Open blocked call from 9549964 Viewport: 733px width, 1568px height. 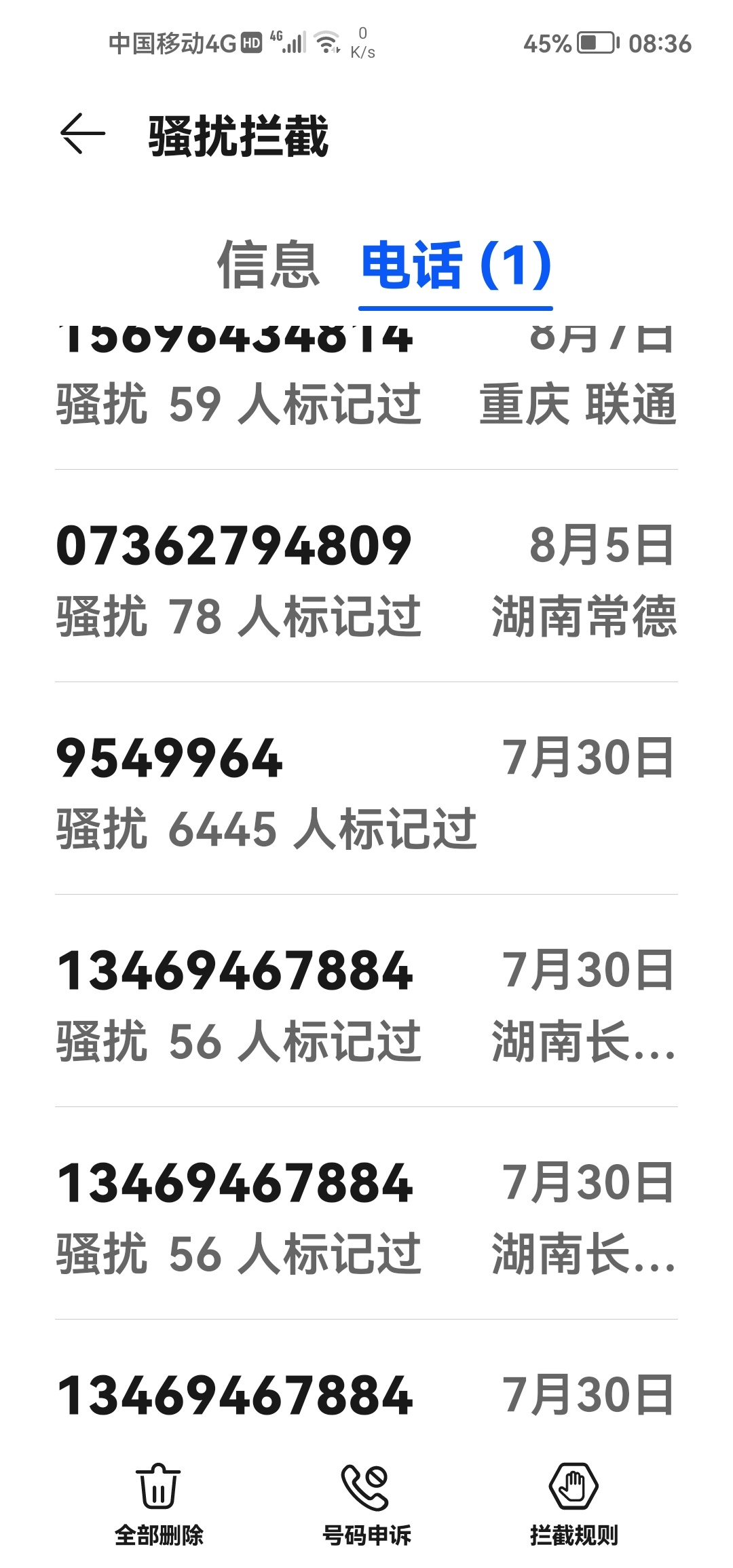(x=366, y=789)
